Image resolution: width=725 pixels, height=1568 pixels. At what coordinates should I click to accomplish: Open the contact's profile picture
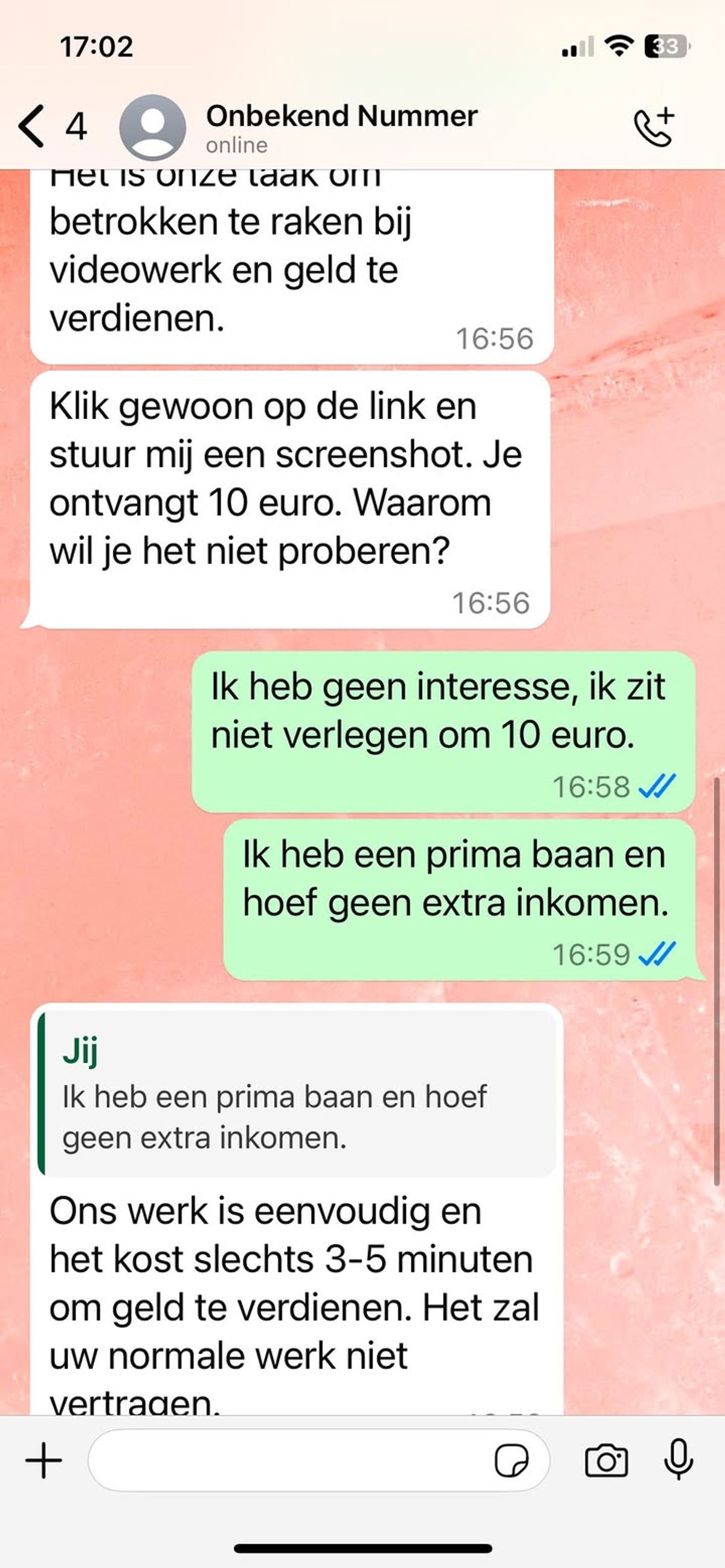pyautogui.click(x=152, y=127)
